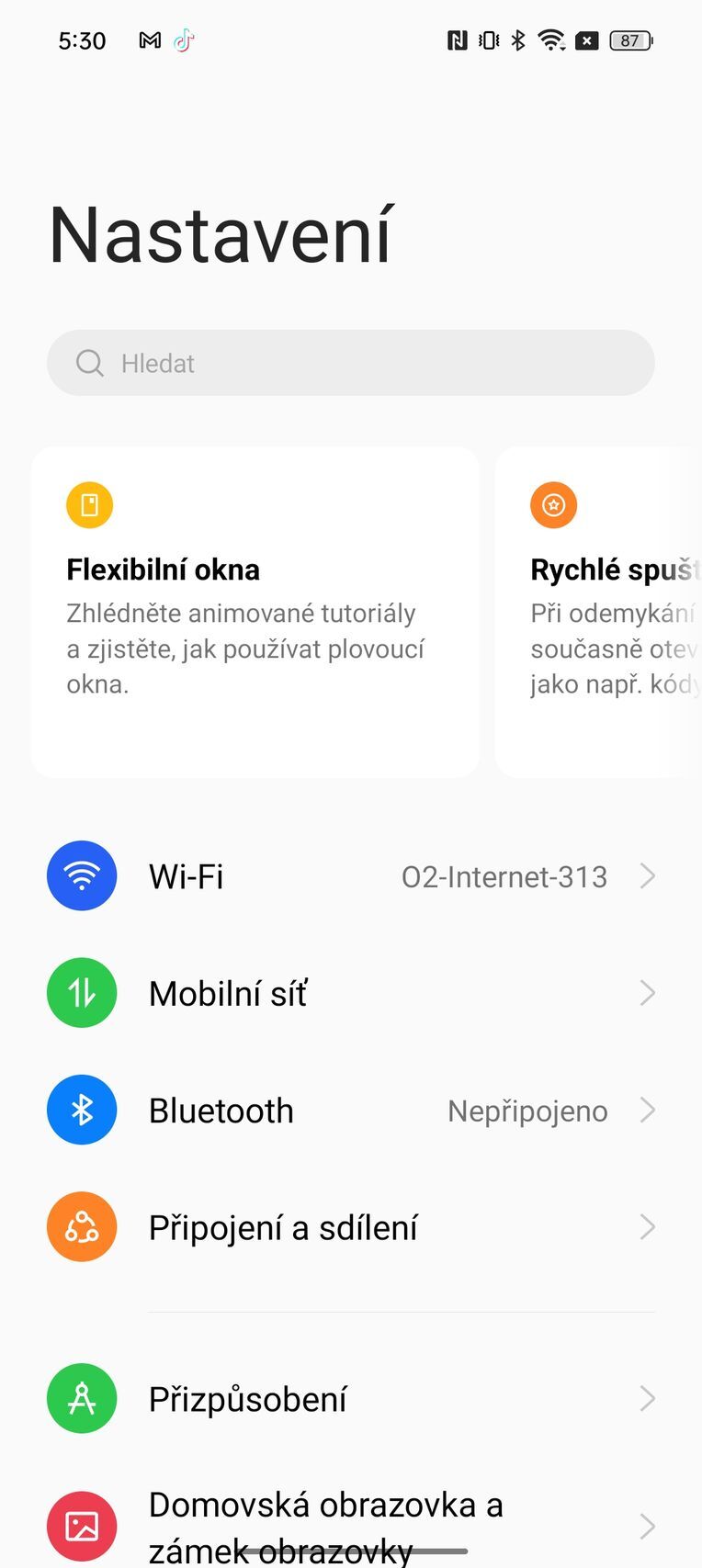This screenshot has width=702, height=1568.
Task: Select the green Přizpůsobení icon
Action: click(x=82, y=1398)
